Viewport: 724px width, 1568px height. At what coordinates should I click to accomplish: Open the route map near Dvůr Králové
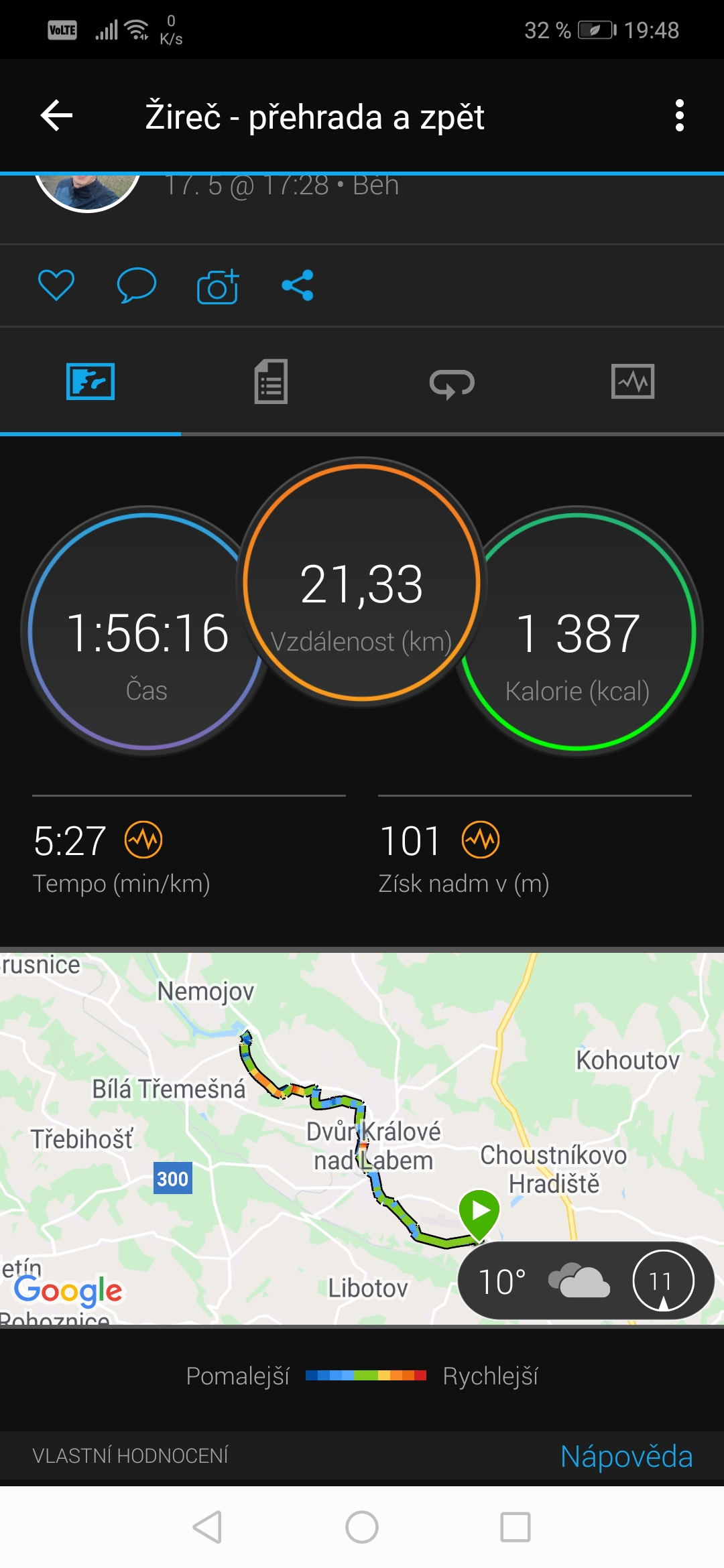(x=362, y=1138)
